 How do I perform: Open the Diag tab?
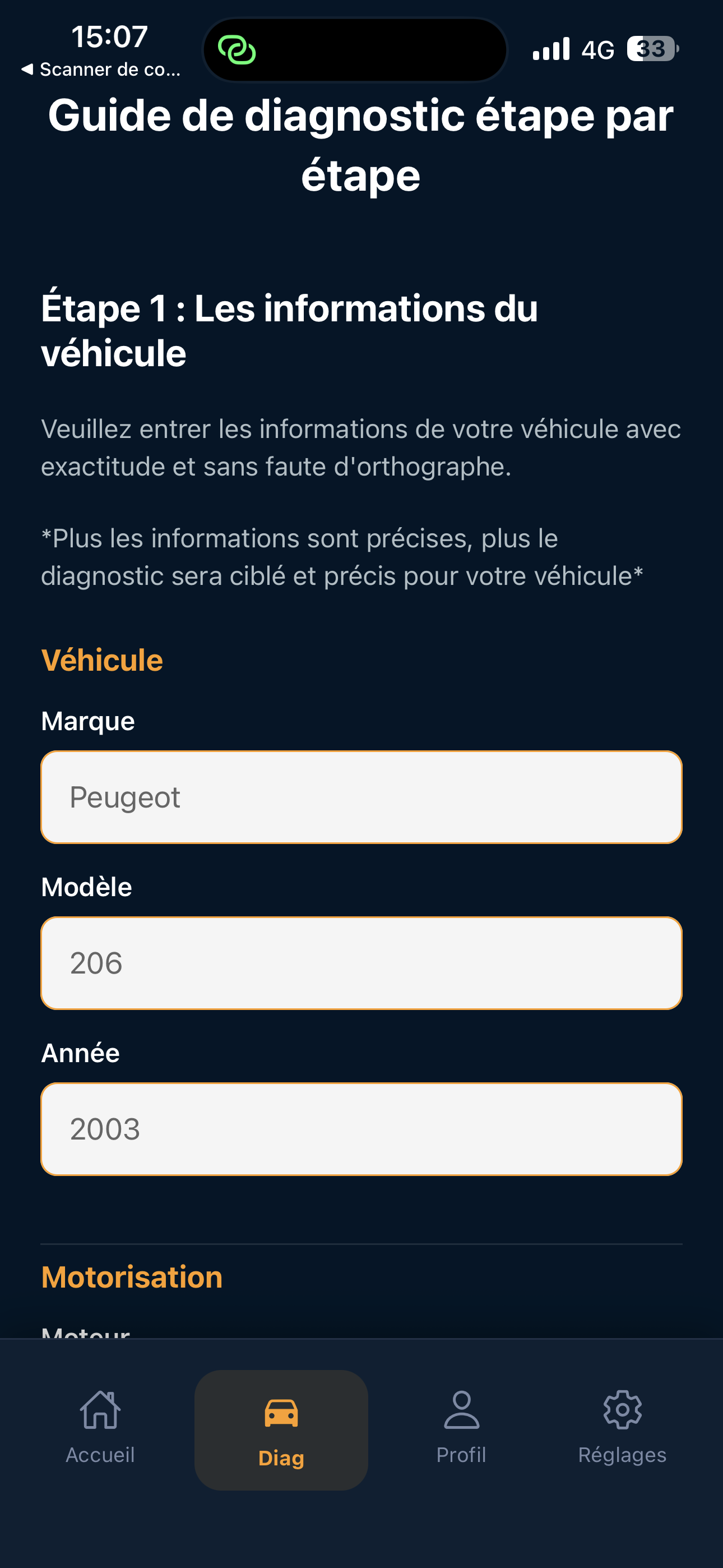[281, 1430]
